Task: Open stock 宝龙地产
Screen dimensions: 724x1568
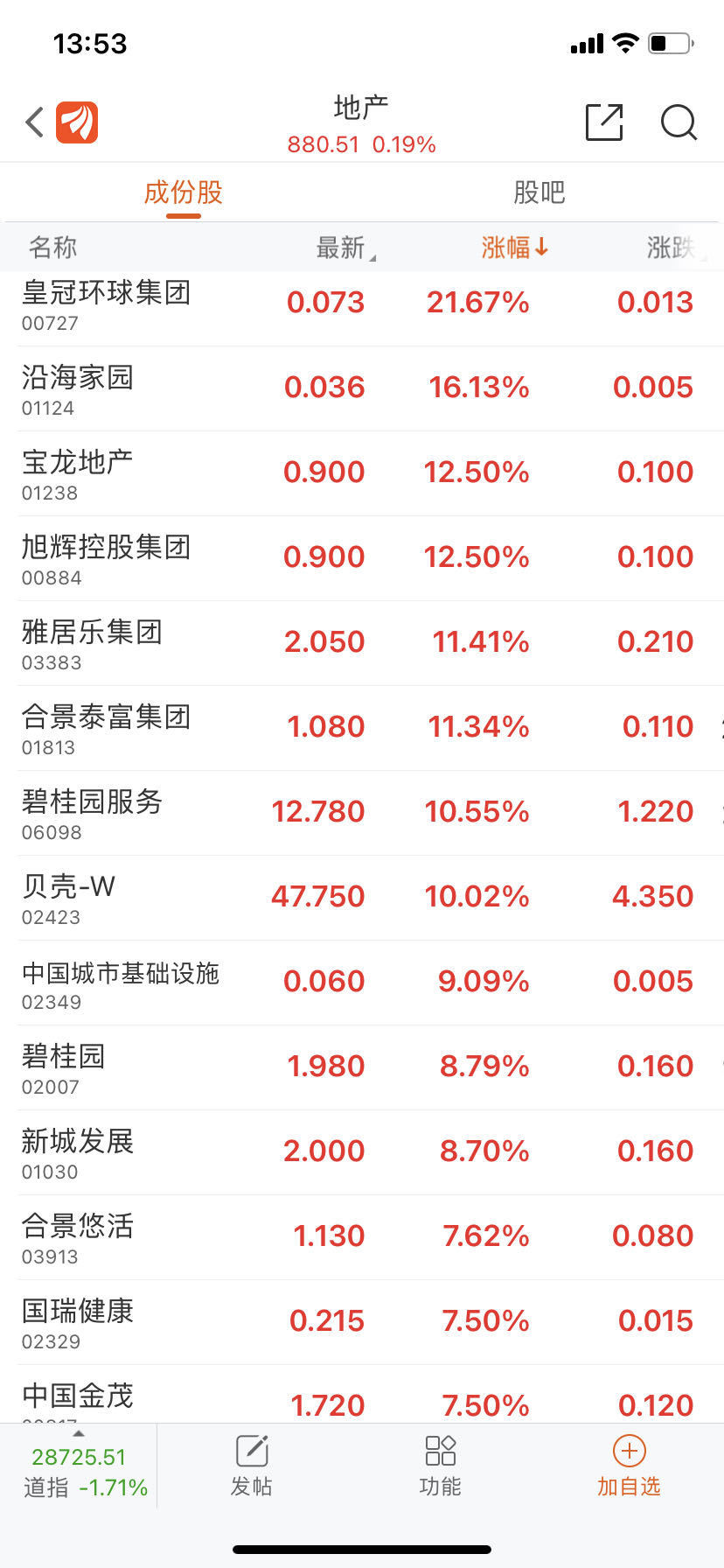Action: pos(362,473)
